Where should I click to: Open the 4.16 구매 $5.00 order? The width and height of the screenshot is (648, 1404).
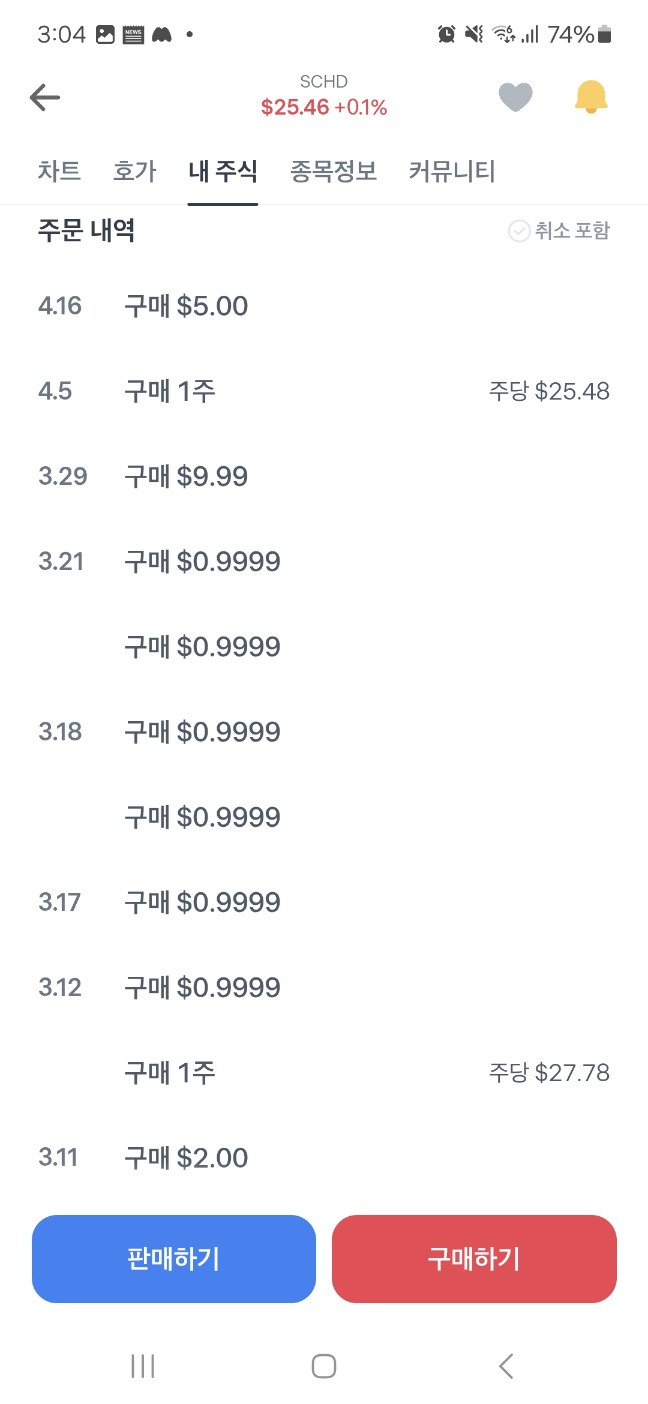click(x=324, y=306)
